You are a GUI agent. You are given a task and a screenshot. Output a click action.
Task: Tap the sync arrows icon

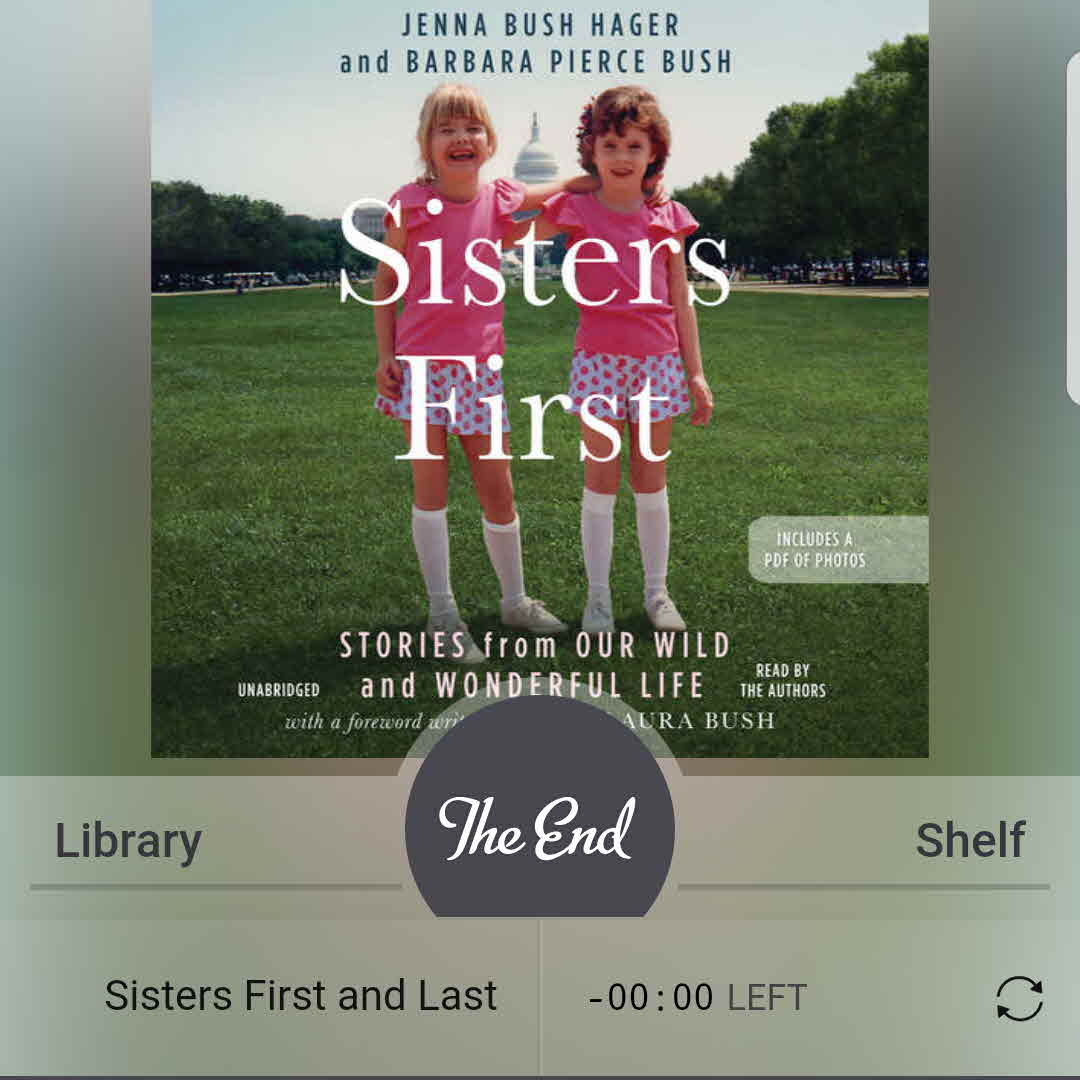pos(1019,998)
